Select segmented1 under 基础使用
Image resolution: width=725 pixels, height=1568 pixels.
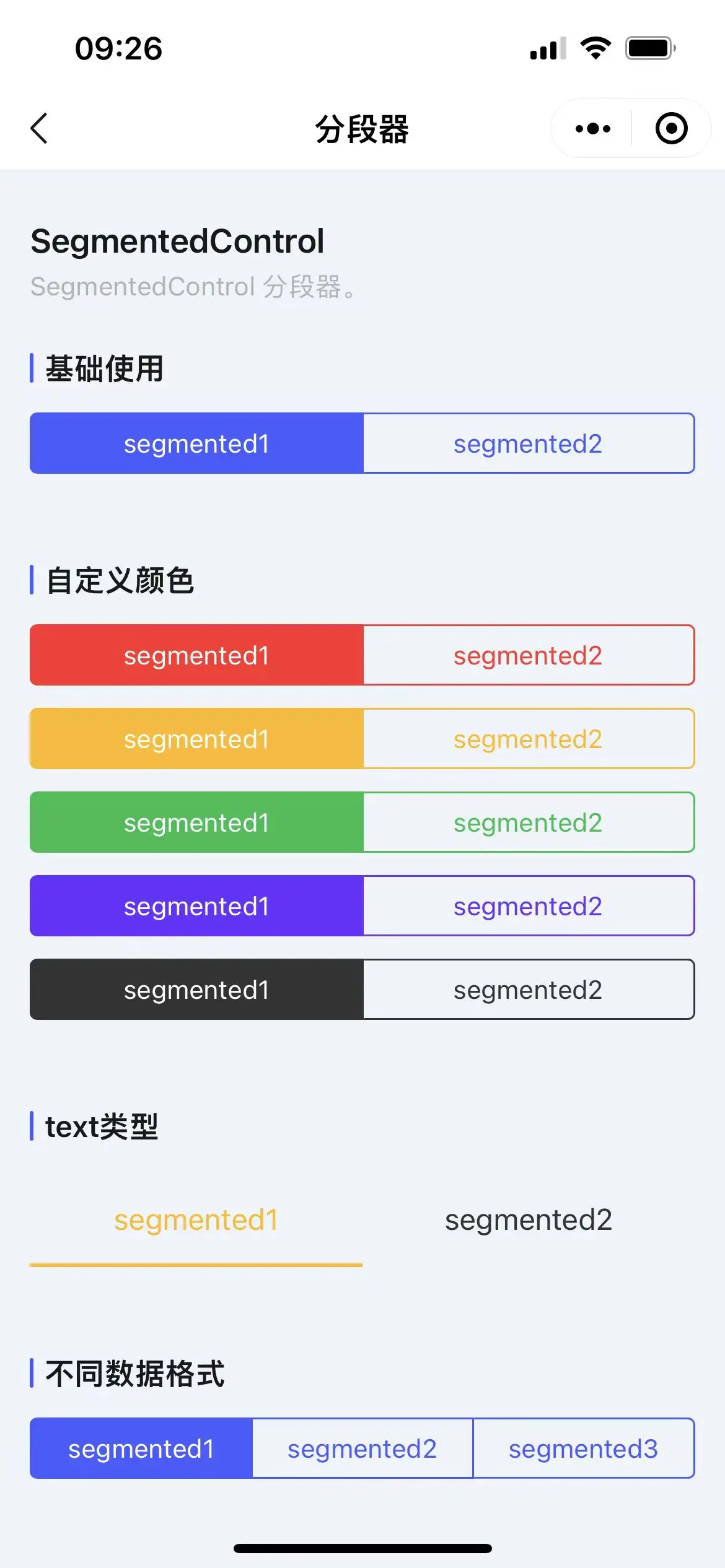pos(196,443)
